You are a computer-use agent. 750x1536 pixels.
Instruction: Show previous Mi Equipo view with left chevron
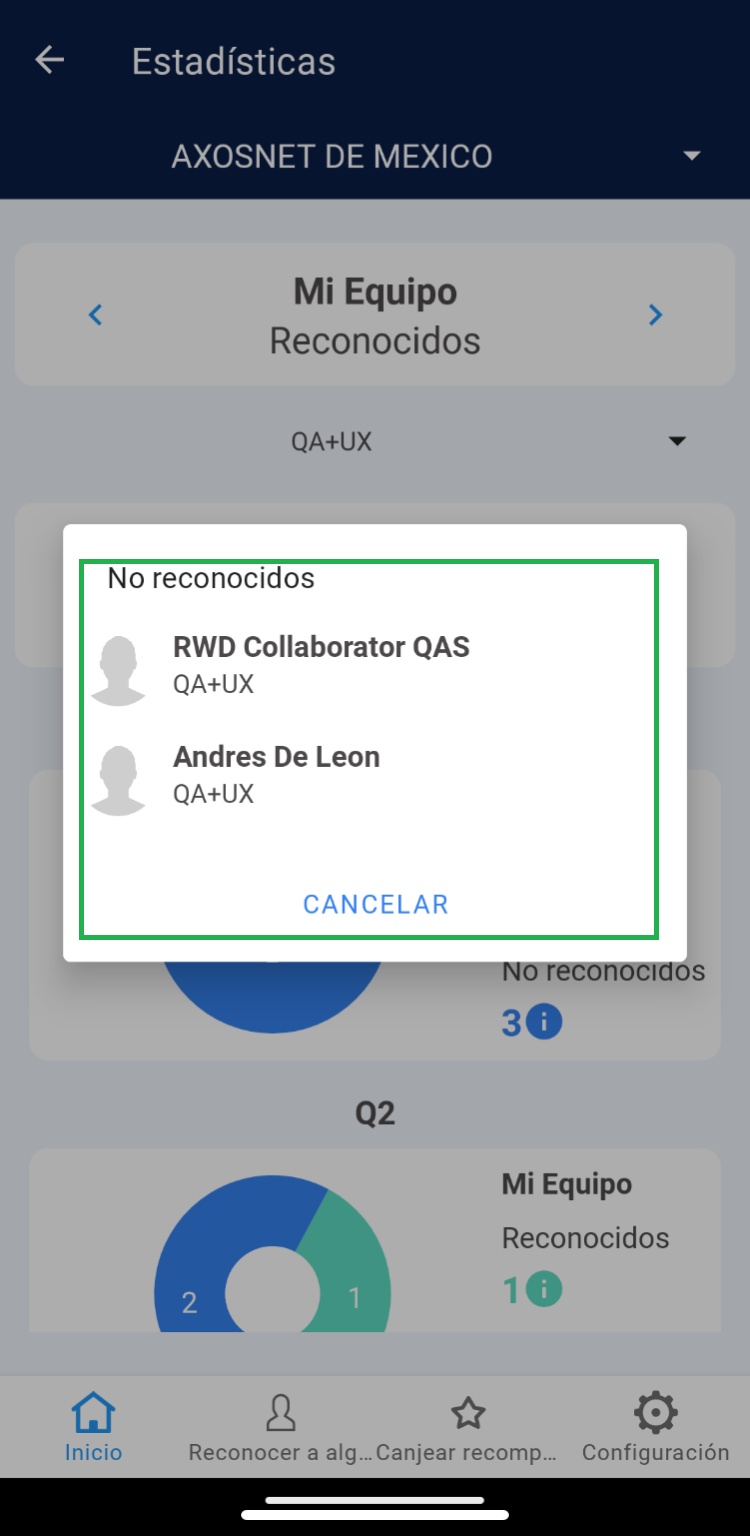pyautogui.click(x=96, y=315)
